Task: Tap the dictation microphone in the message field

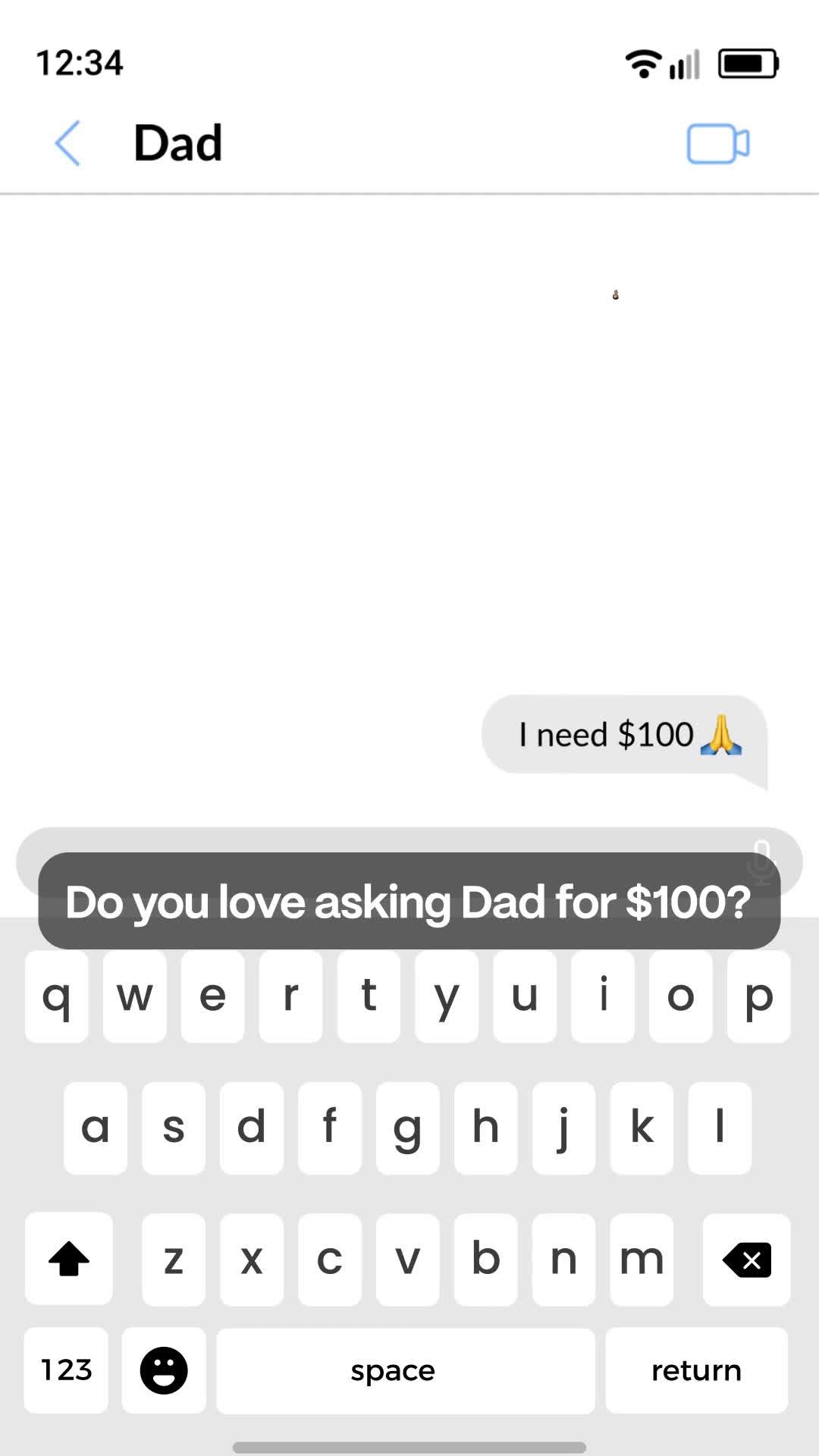Action: pos(763,861)
